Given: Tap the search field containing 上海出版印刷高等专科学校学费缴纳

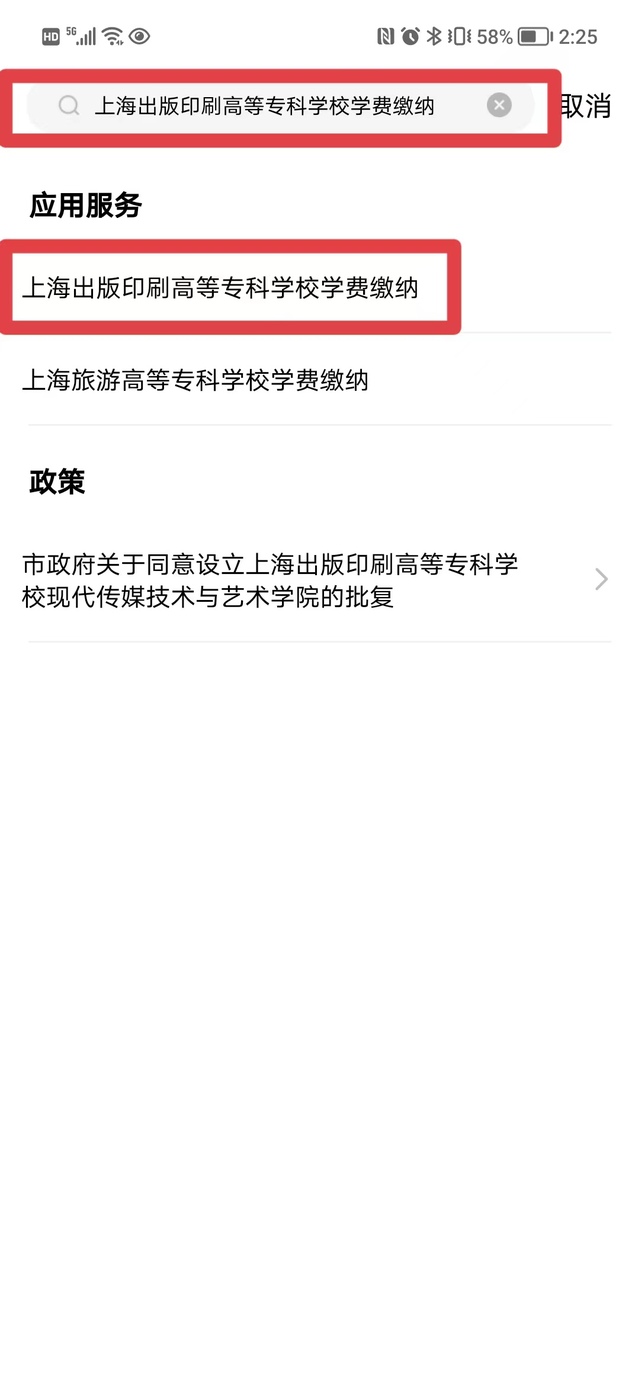Looking at the screenshot, I should [x=280, y=105].
